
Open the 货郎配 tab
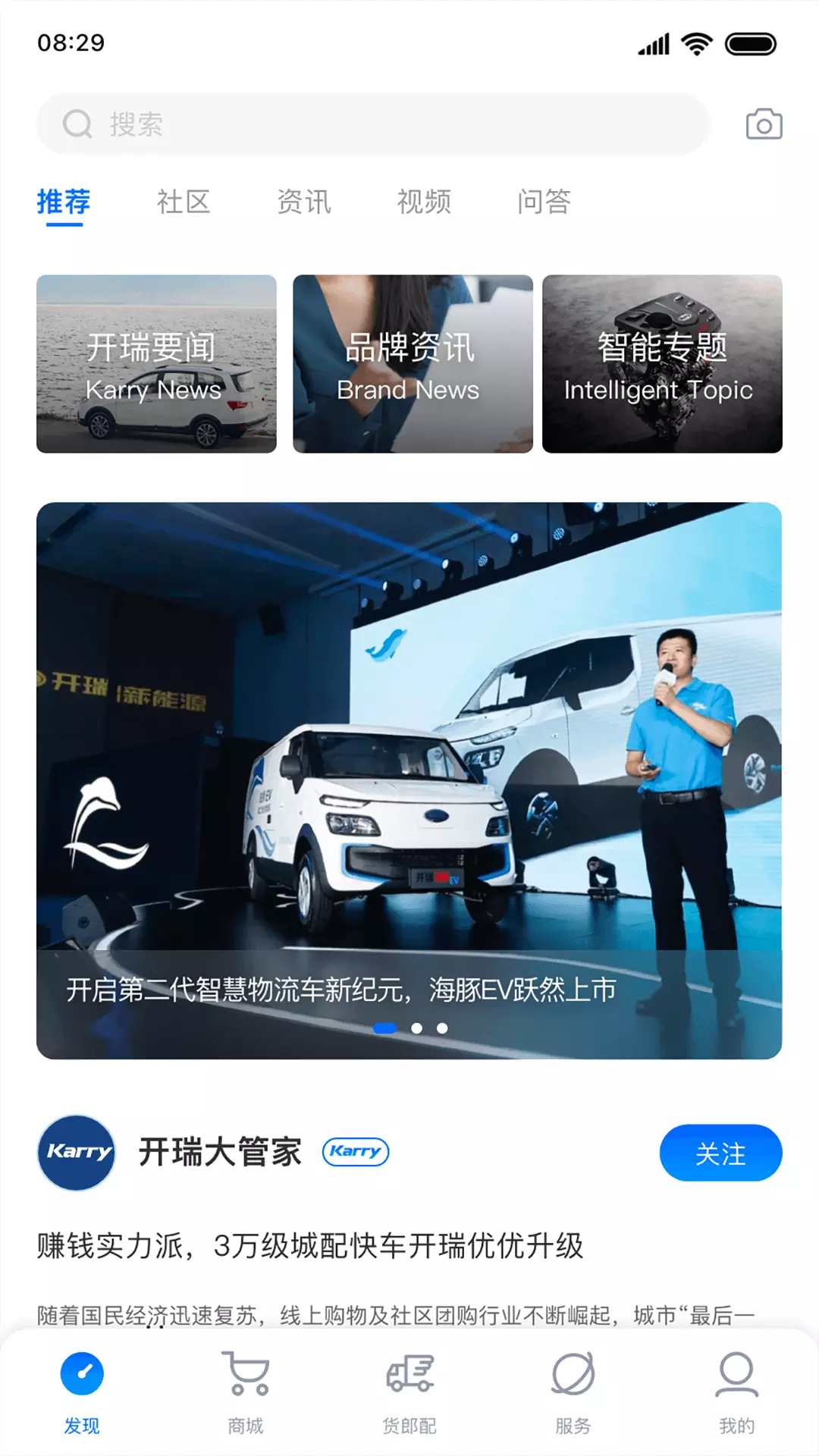tap(409, 1392)
